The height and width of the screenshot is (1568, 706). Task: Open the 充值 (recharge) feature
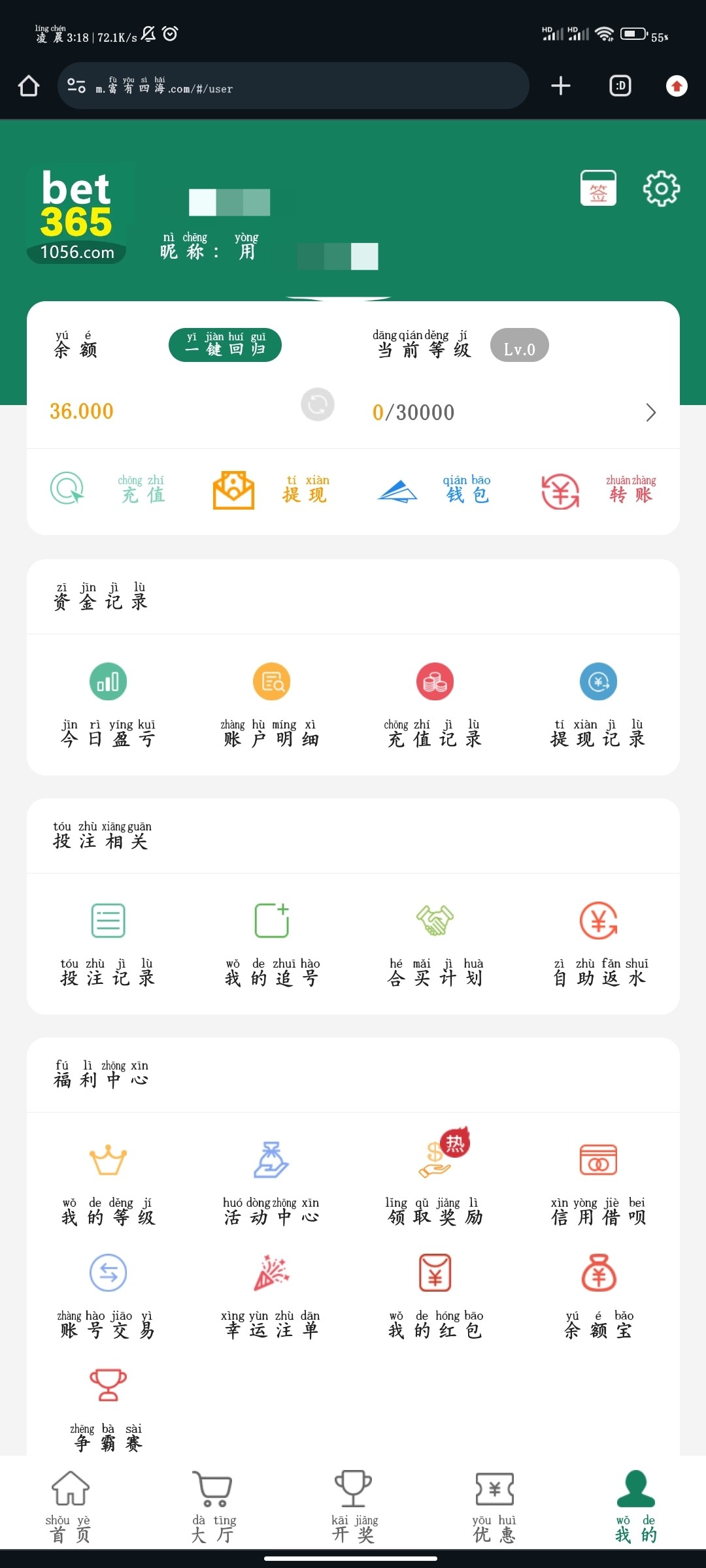[x=105, y=491]
